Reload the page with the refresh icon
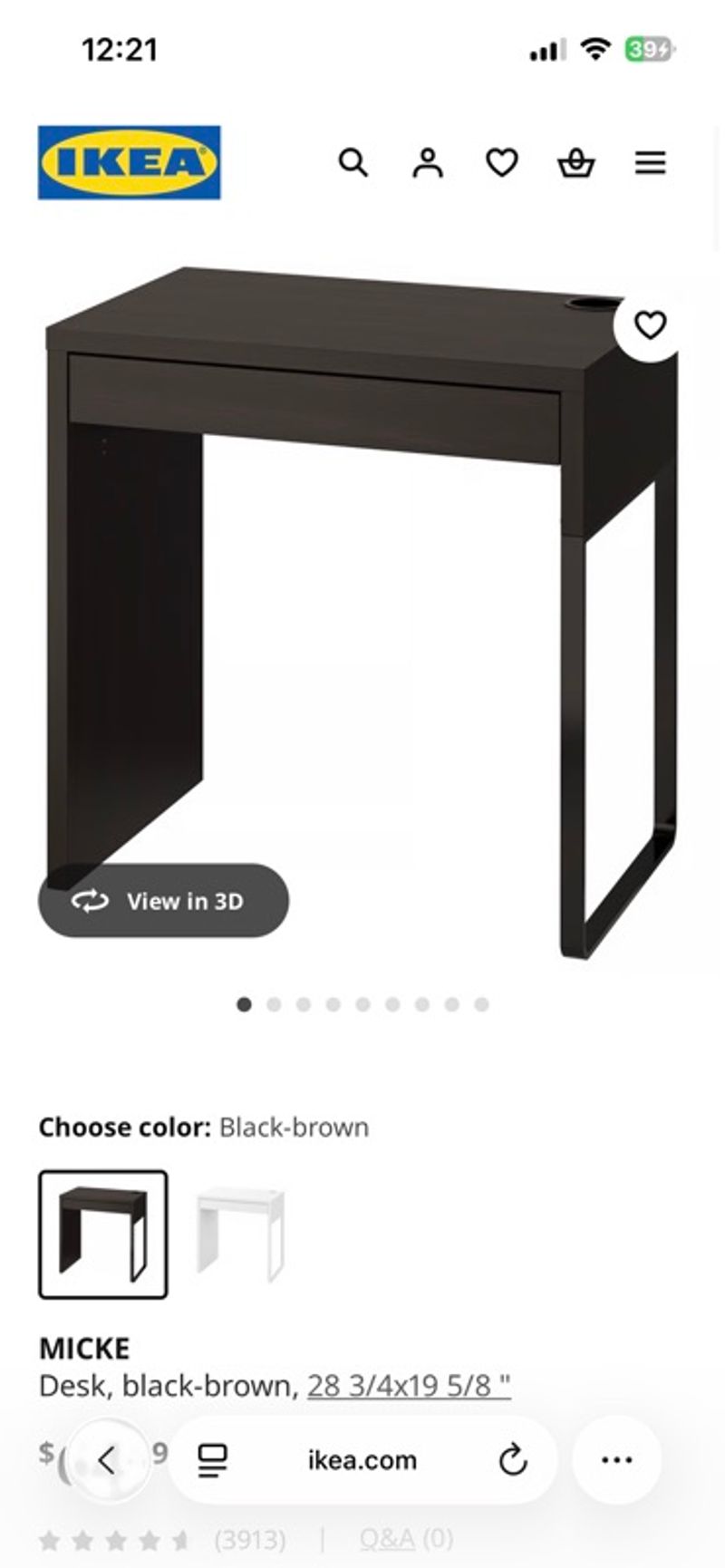This screenshot has width=725, height=1568. pos(515,1459)
